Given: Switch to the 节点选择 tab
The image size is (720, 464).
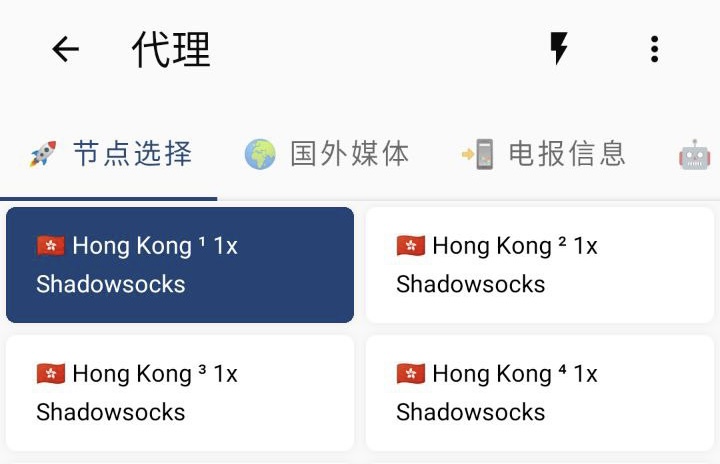Looking at the screenshot, I should (x=110, y=154).
